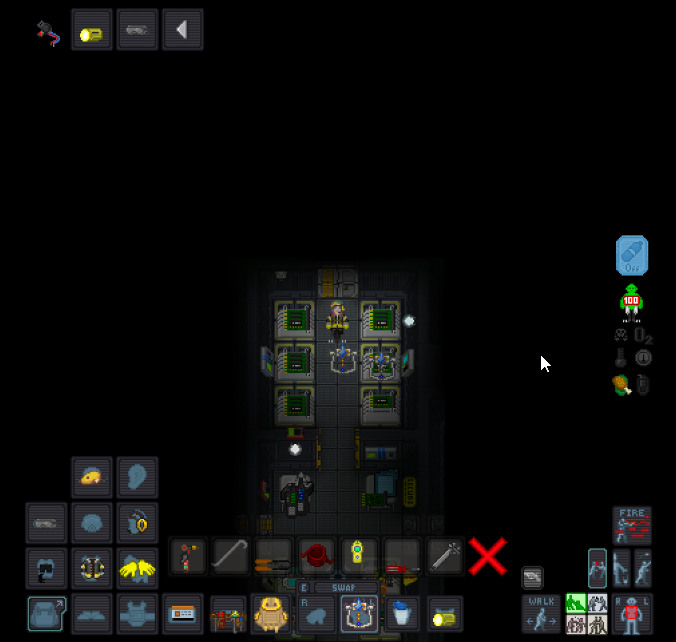
Task: Collapse the action buttons with the arrow
Action: (182, 30)
